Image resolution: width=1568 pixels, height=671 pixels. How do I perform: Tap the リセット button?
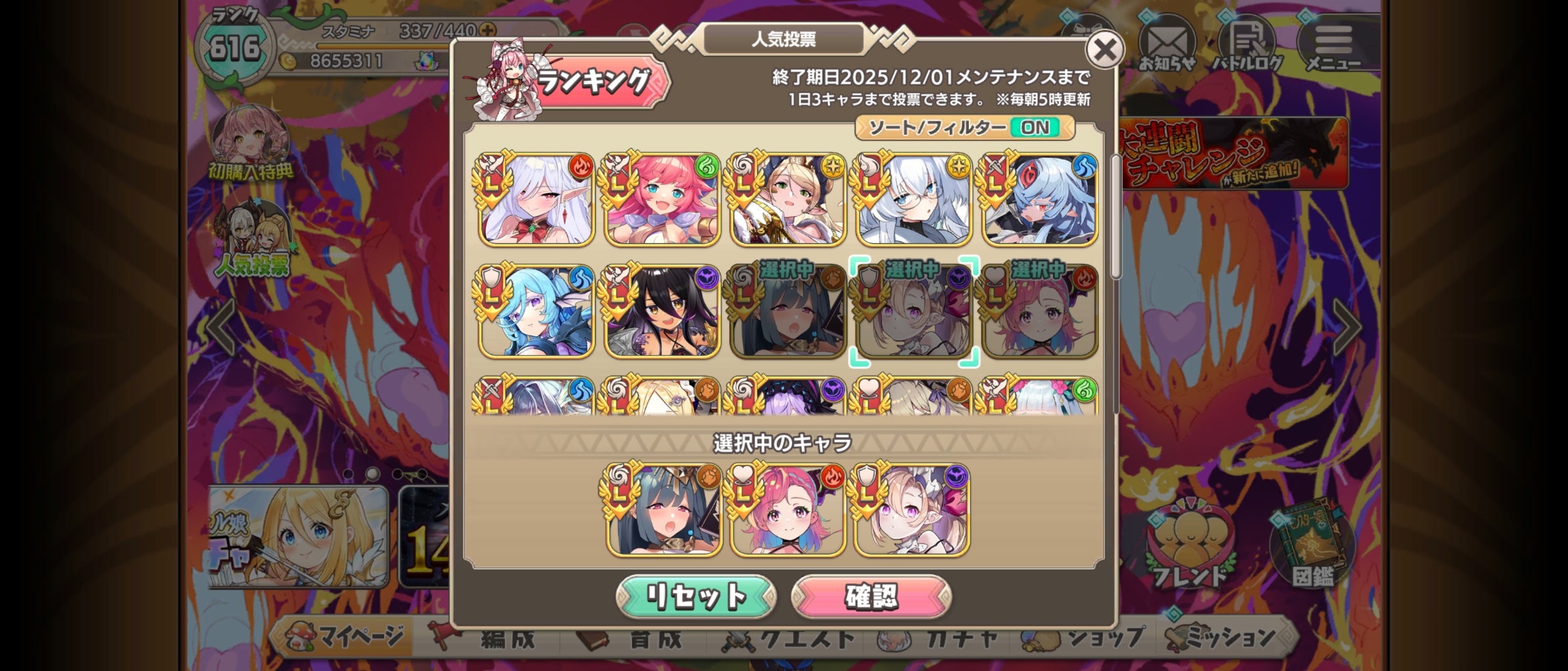(696, 596)
